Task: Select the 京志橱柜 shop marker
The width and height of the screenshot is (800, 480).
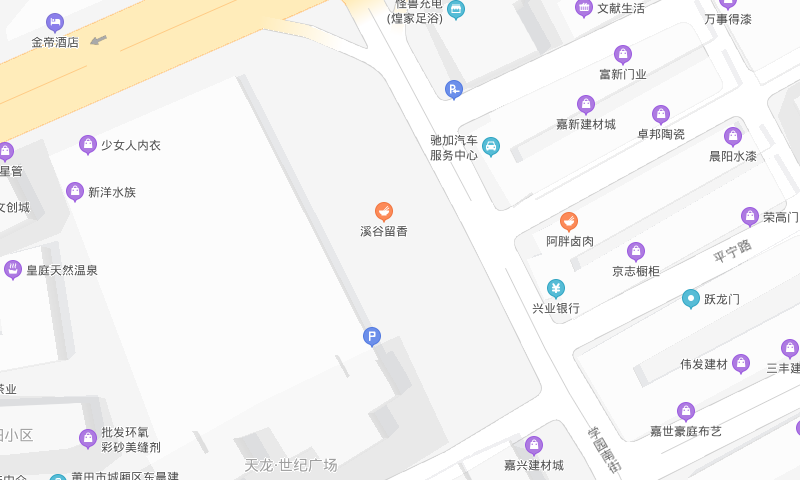Action: (636, 251)
